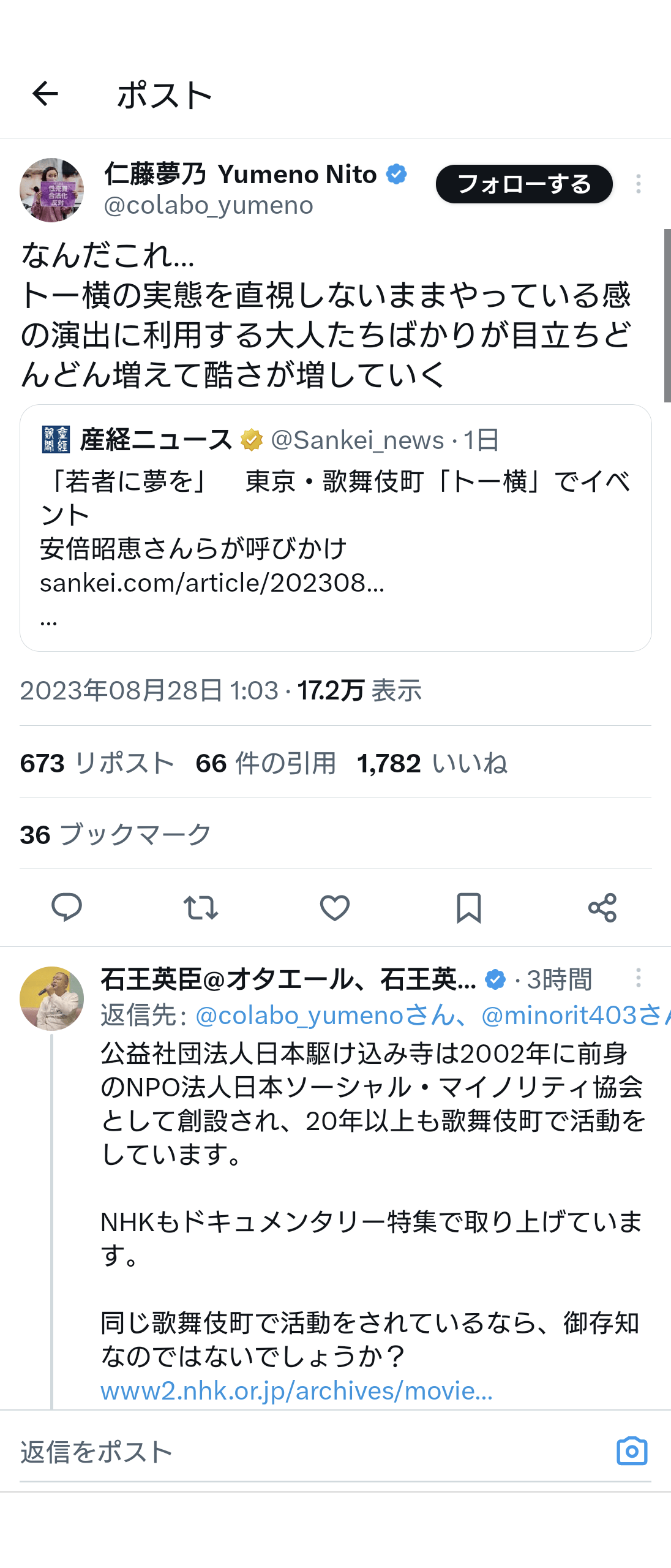Open the www2.nhk.or.jp archives link

click(x=296, y=1390)
